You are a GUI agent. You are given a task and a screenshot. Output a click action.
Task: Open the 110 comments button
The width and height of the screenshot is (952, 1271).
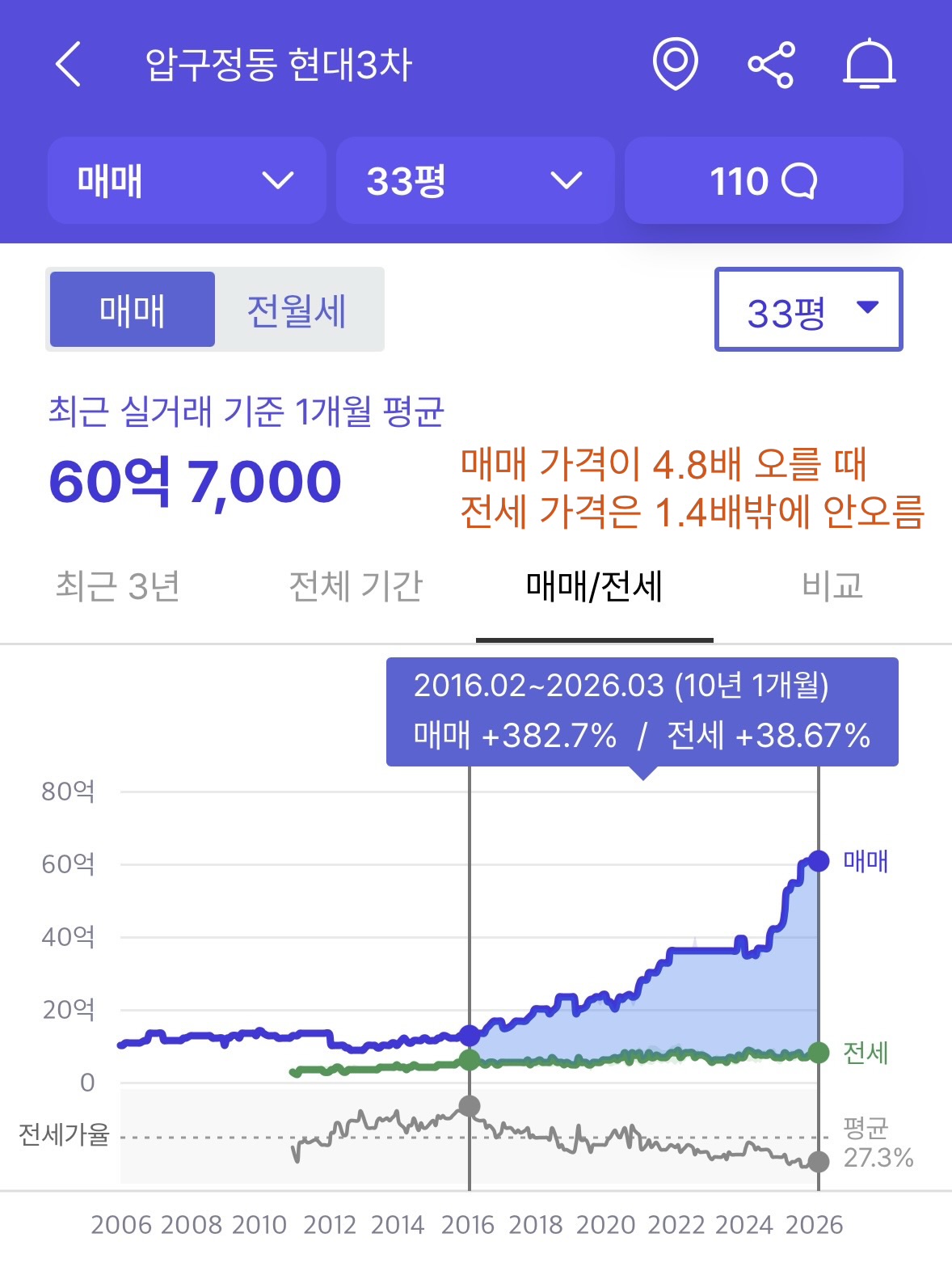(763, 180)
